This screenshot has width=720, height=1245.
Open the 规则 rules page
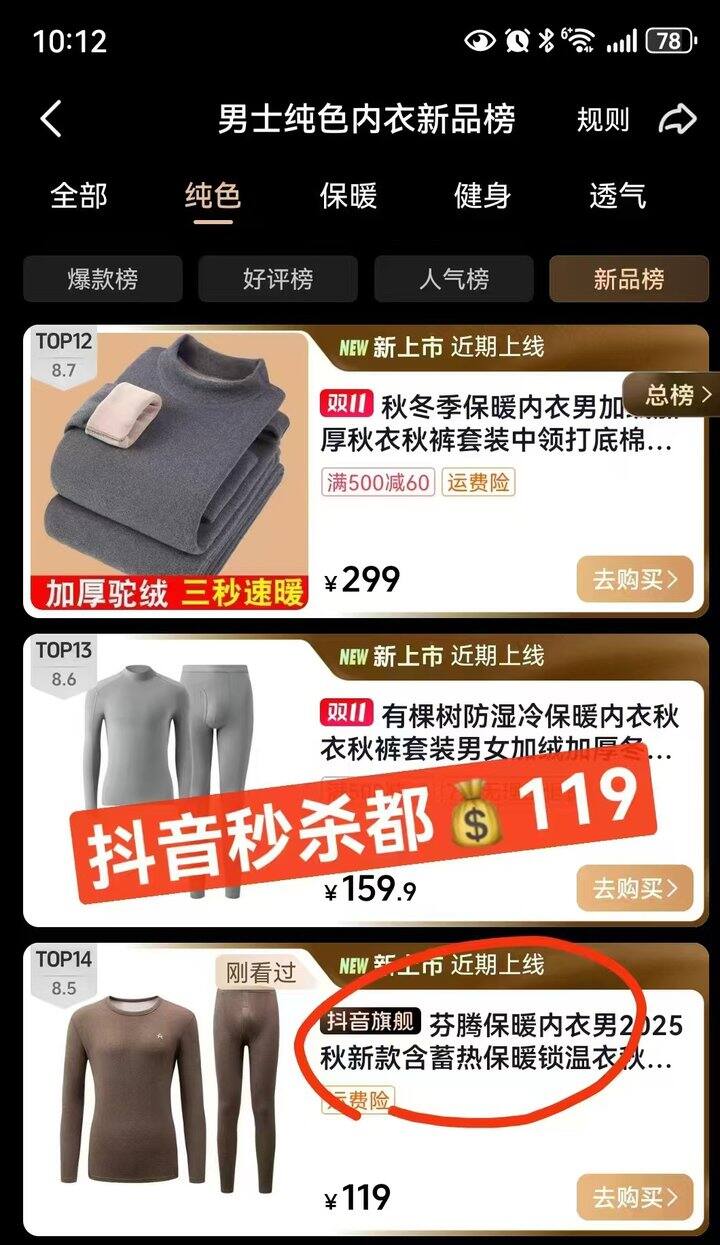603,120
